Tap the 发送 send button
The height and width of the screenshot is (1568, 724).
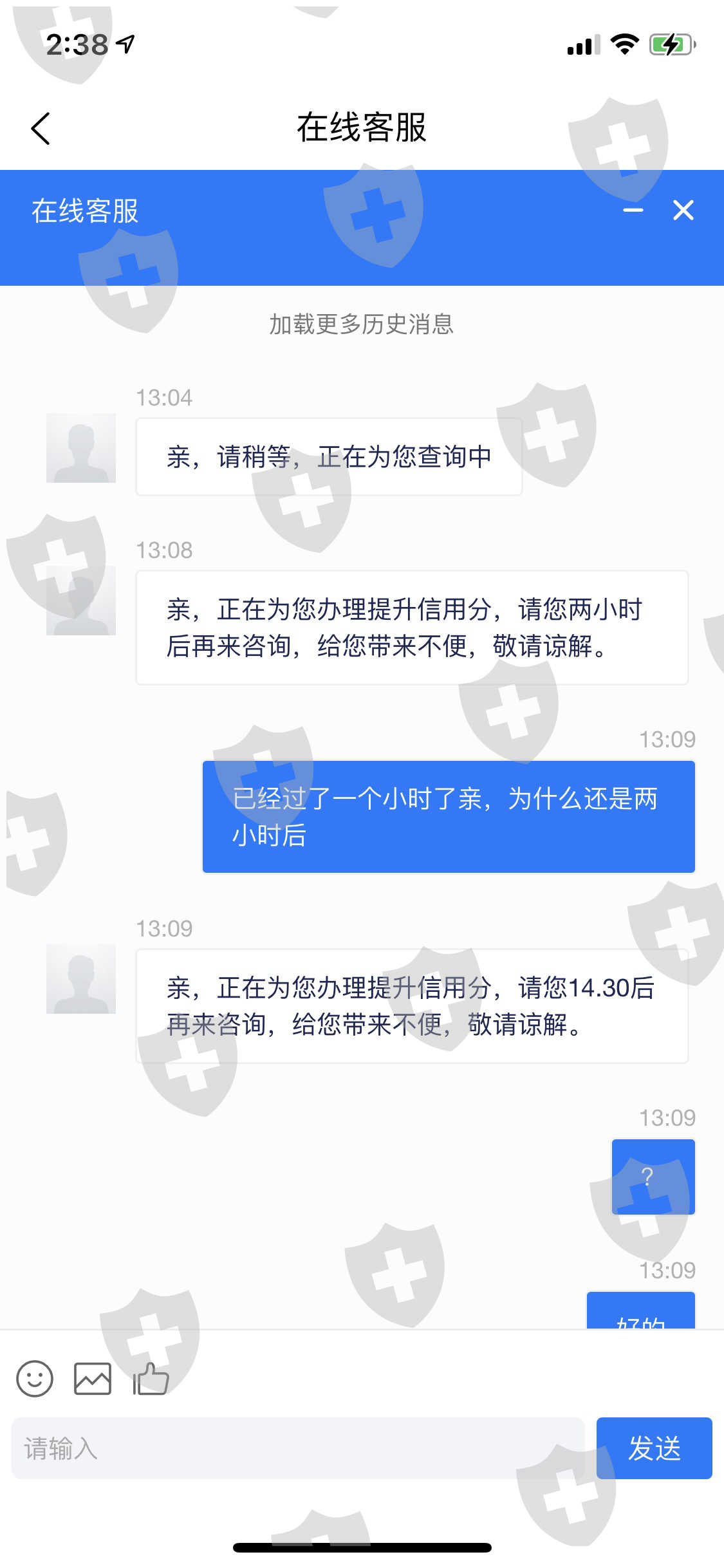point(654,1448)
